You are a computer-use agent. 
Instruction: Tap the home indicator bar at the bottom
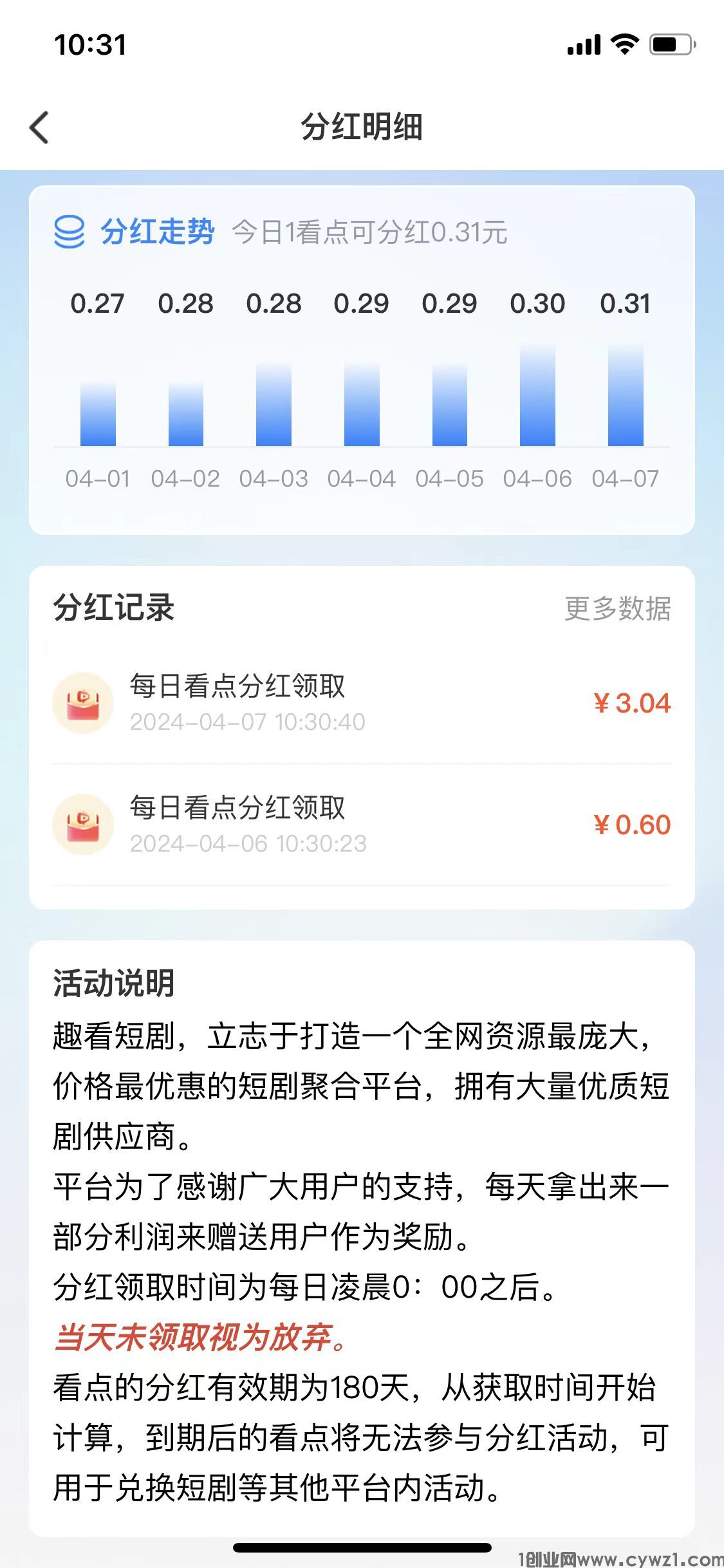pos(362,1545)
